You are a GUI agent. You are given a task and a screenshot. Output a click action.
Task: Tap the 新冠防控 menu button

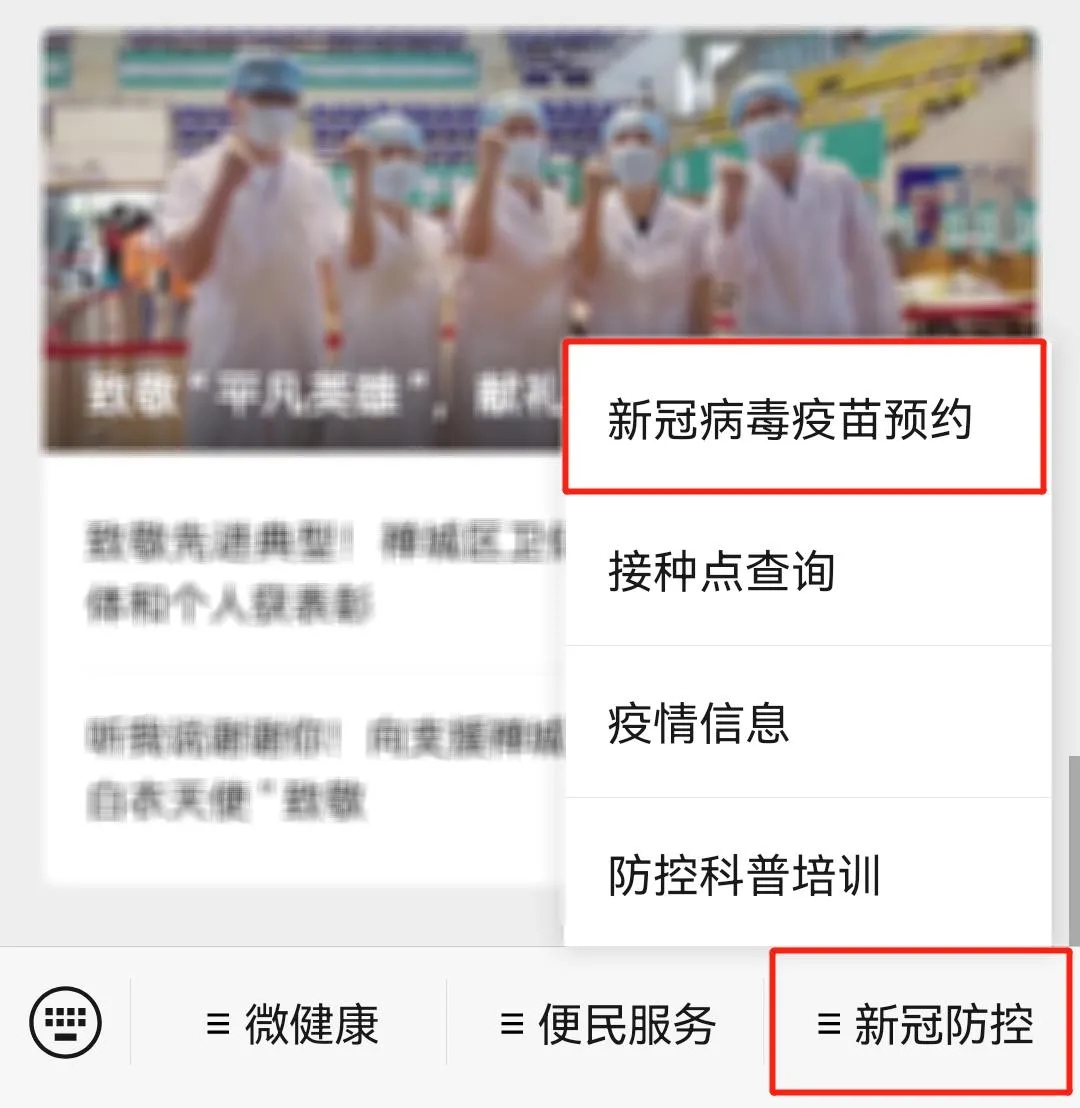coord(924,1025)
